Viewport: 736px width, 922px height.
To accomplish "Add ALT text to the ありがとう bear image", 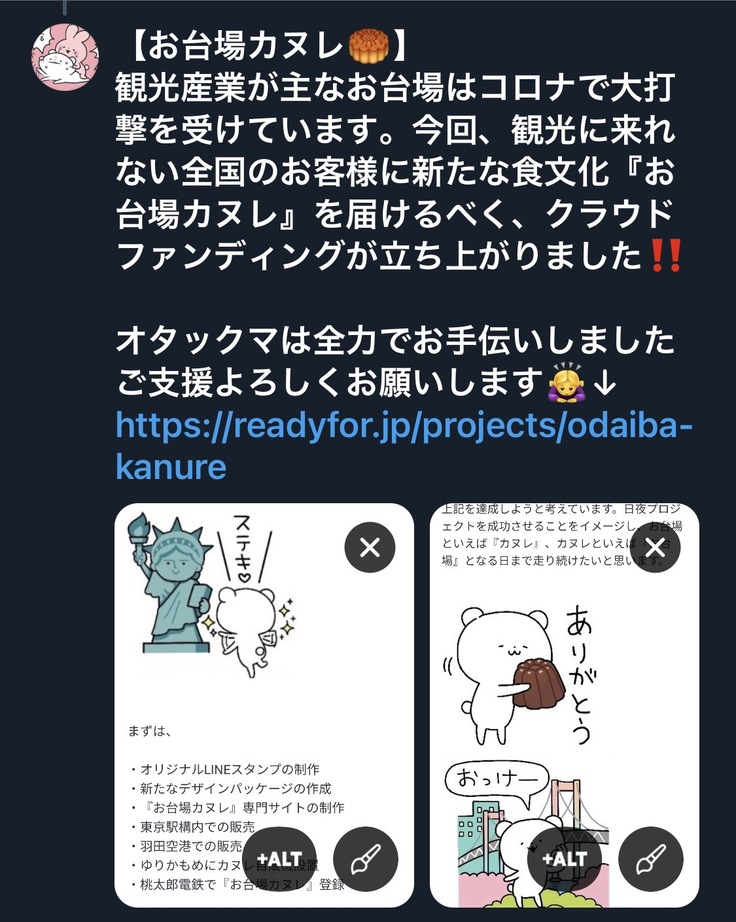I will [x=565, y=858].
